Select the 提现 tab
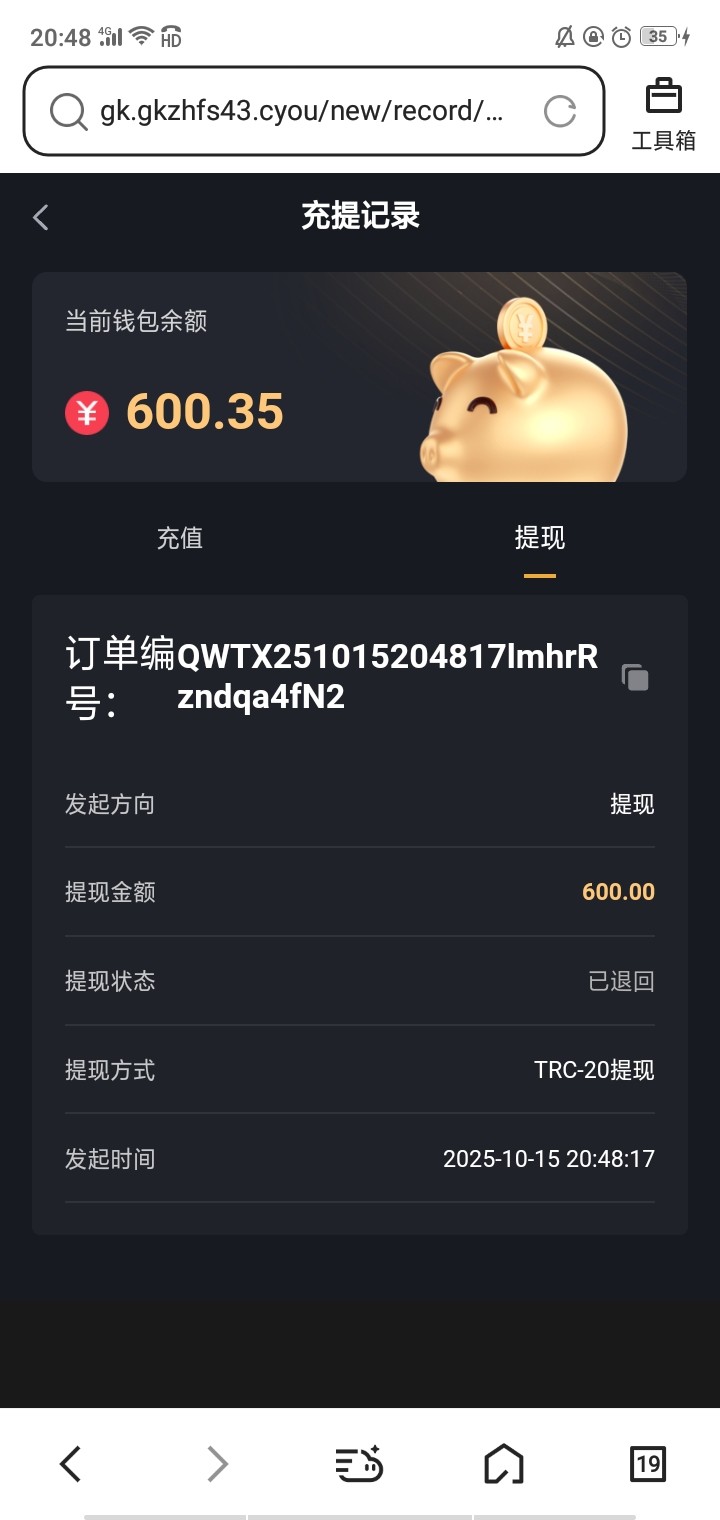 539,538
